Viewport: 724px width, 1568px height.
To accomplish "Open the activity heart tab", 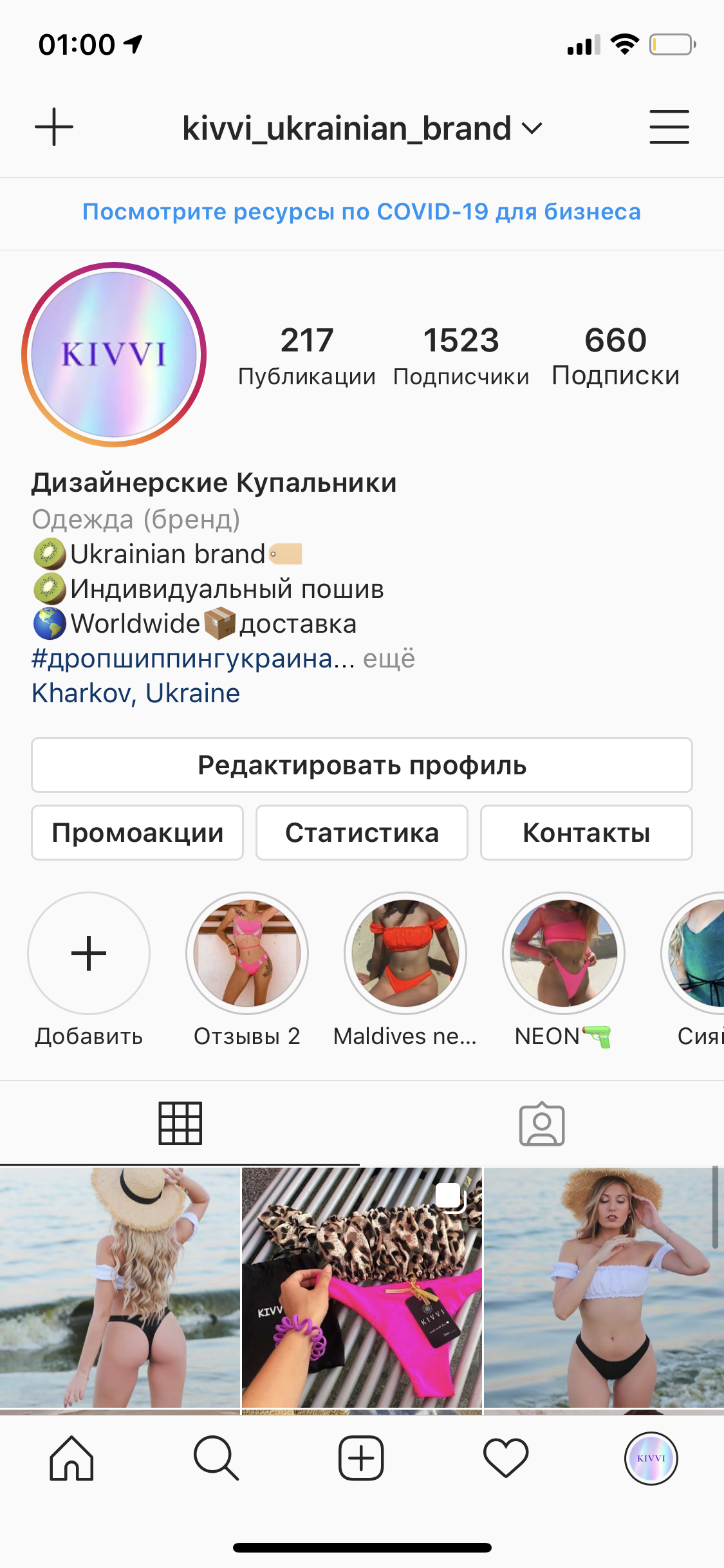I will tap(506, 1458).
